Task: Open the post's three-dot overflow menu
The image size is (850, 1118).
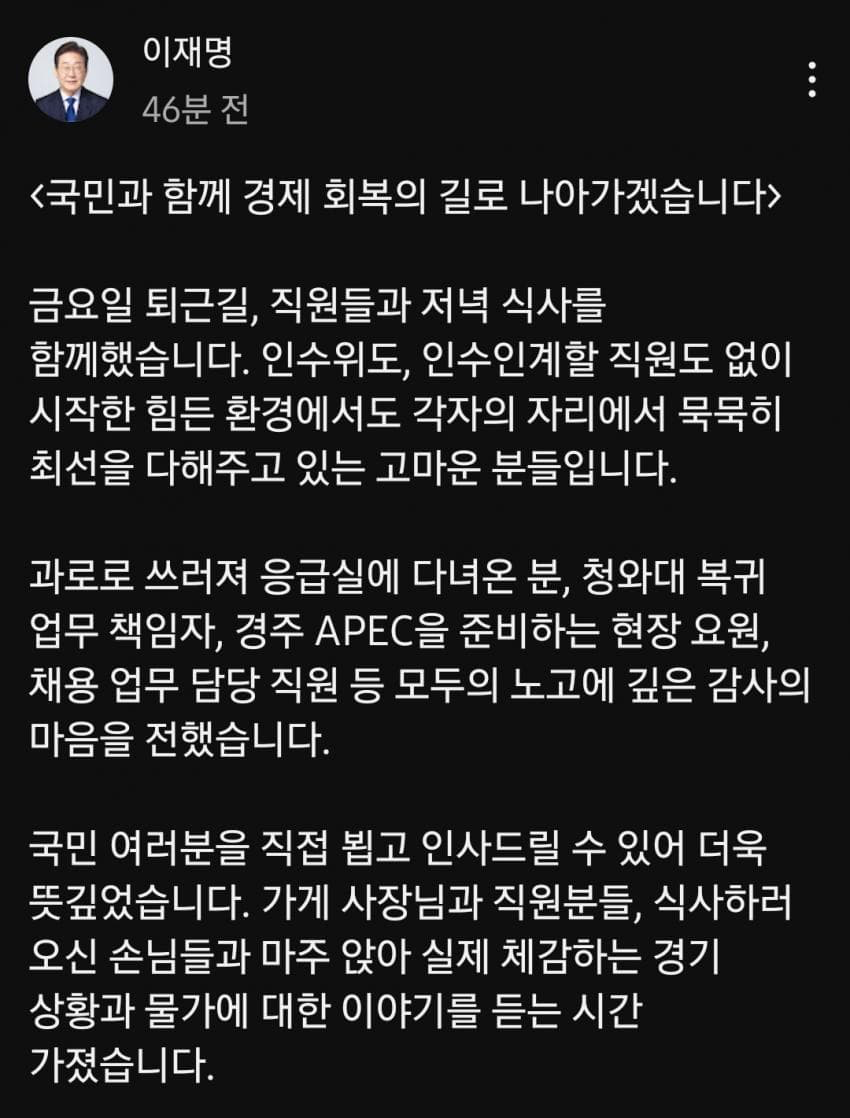Action: [x=811, y=79]
